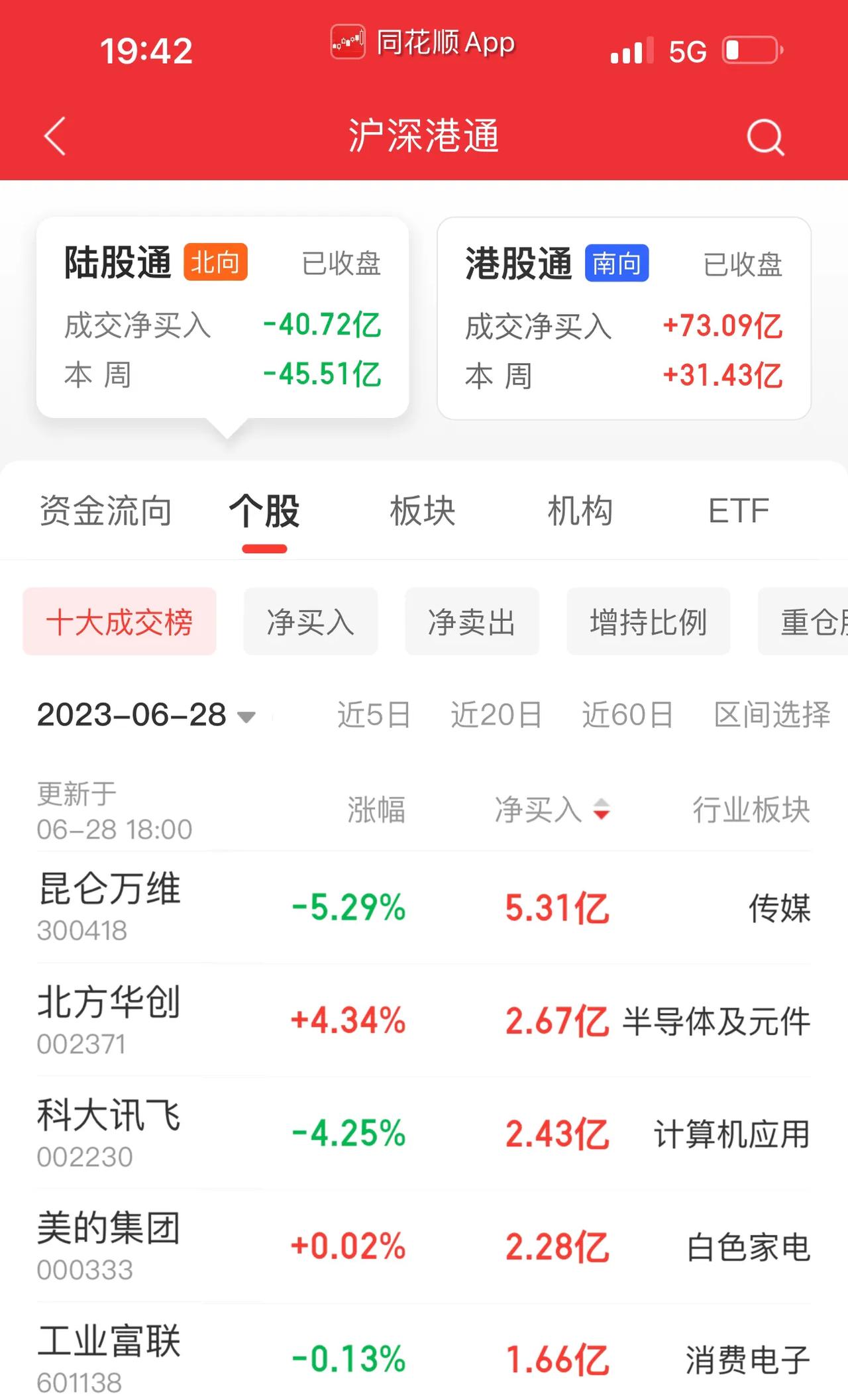Show data for 近5日
The image size is (848, 1400).
[x=374, y=715]
